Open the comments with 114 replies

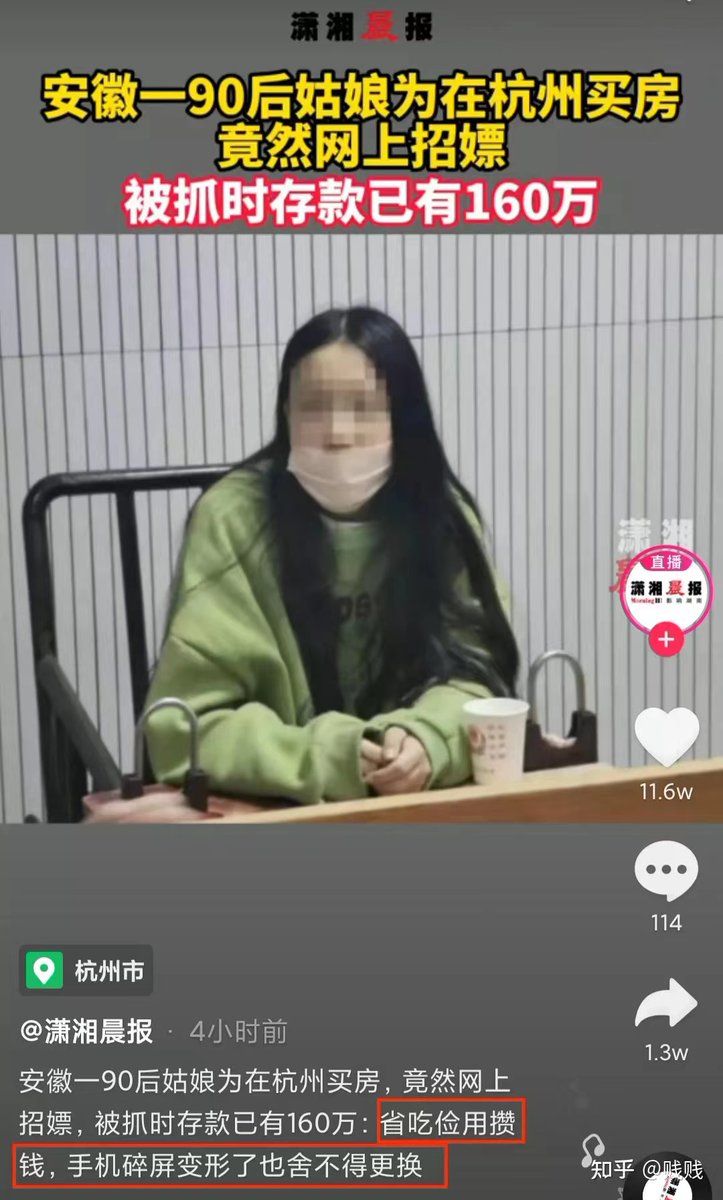[666, 872]
